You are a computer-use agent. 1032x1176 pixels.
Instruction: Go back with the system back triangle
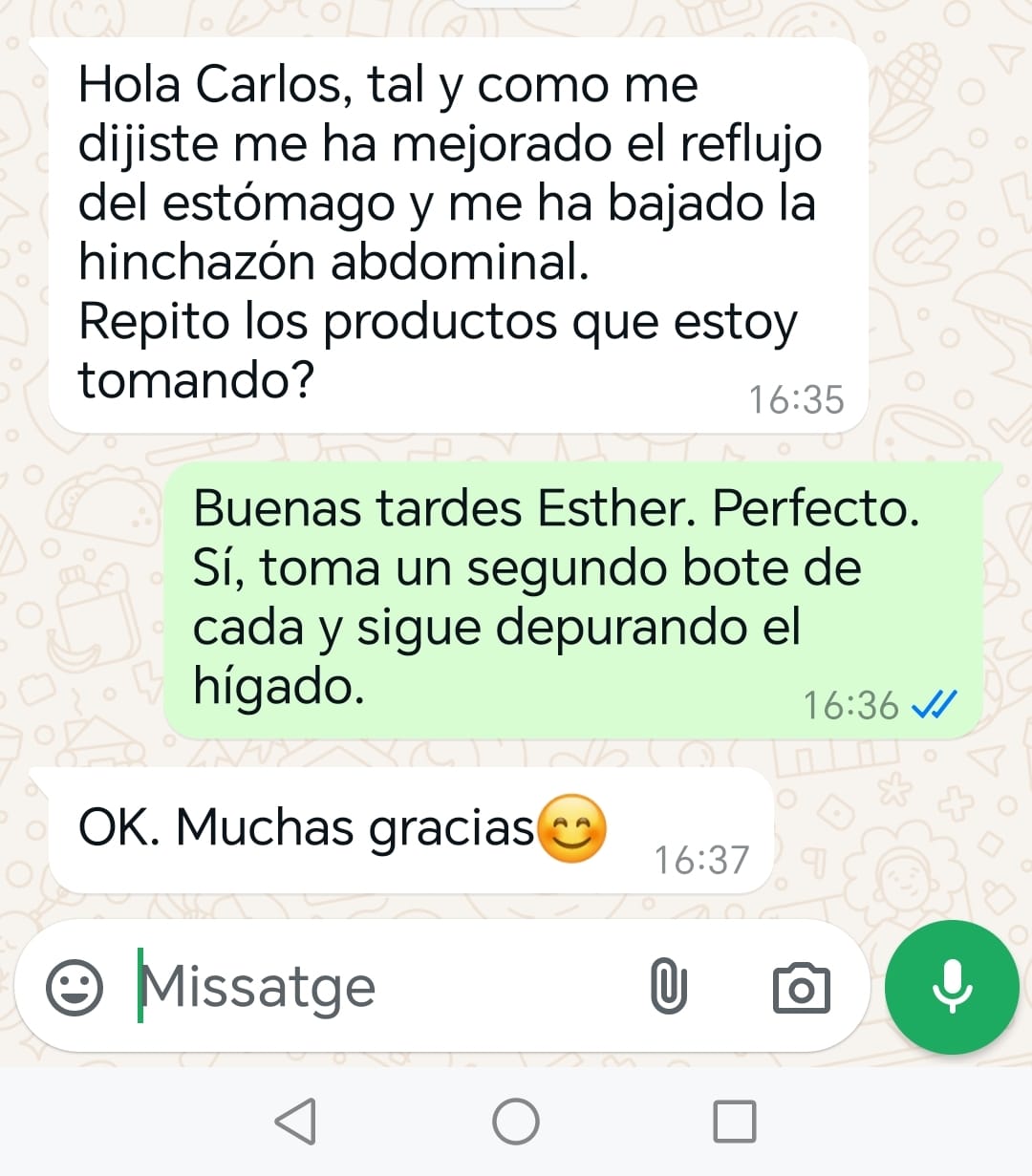pos(296,1121)
